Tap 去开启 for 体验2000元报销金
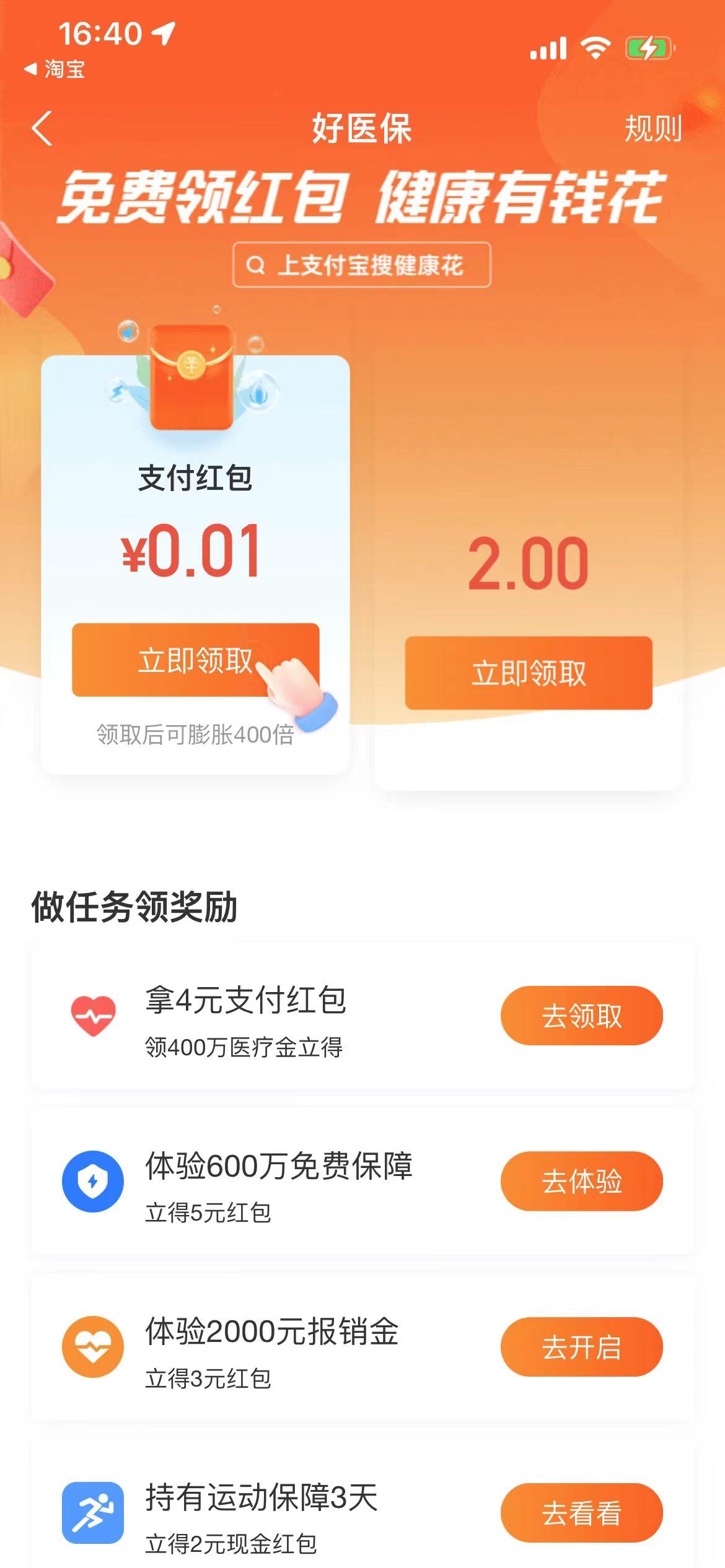This screenshot has height=1568, width=725. (x=581, y=1347)
